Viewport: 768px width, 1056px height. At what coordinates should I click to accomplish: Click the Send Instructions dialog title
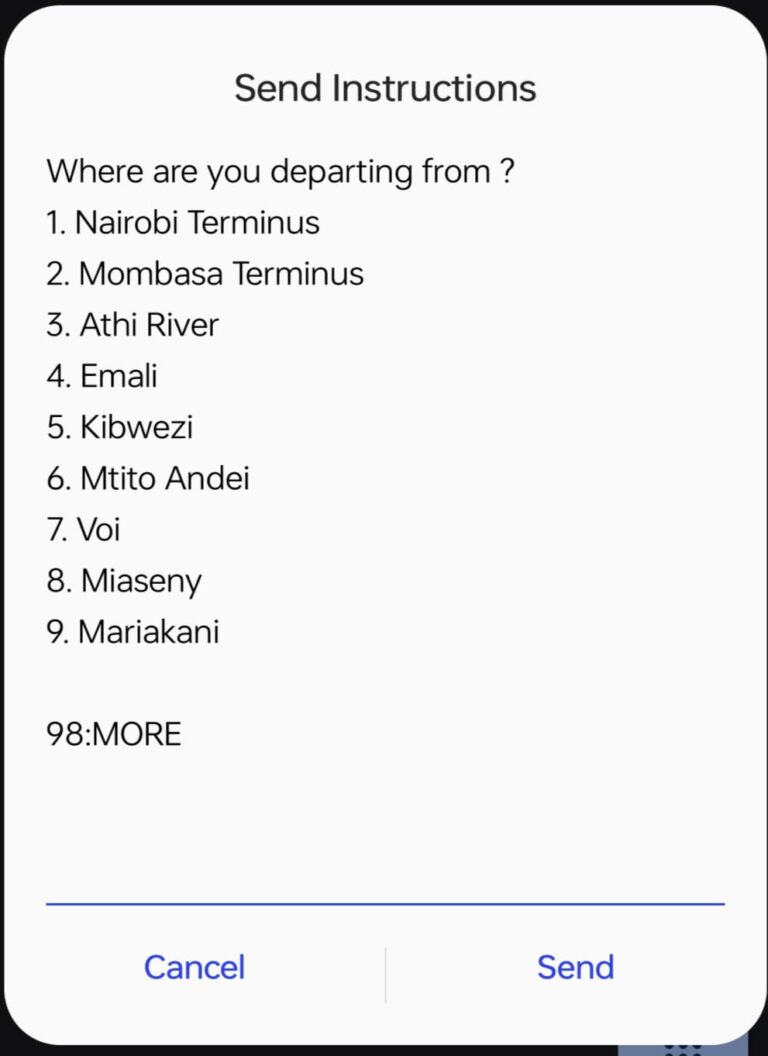[384, 88]
